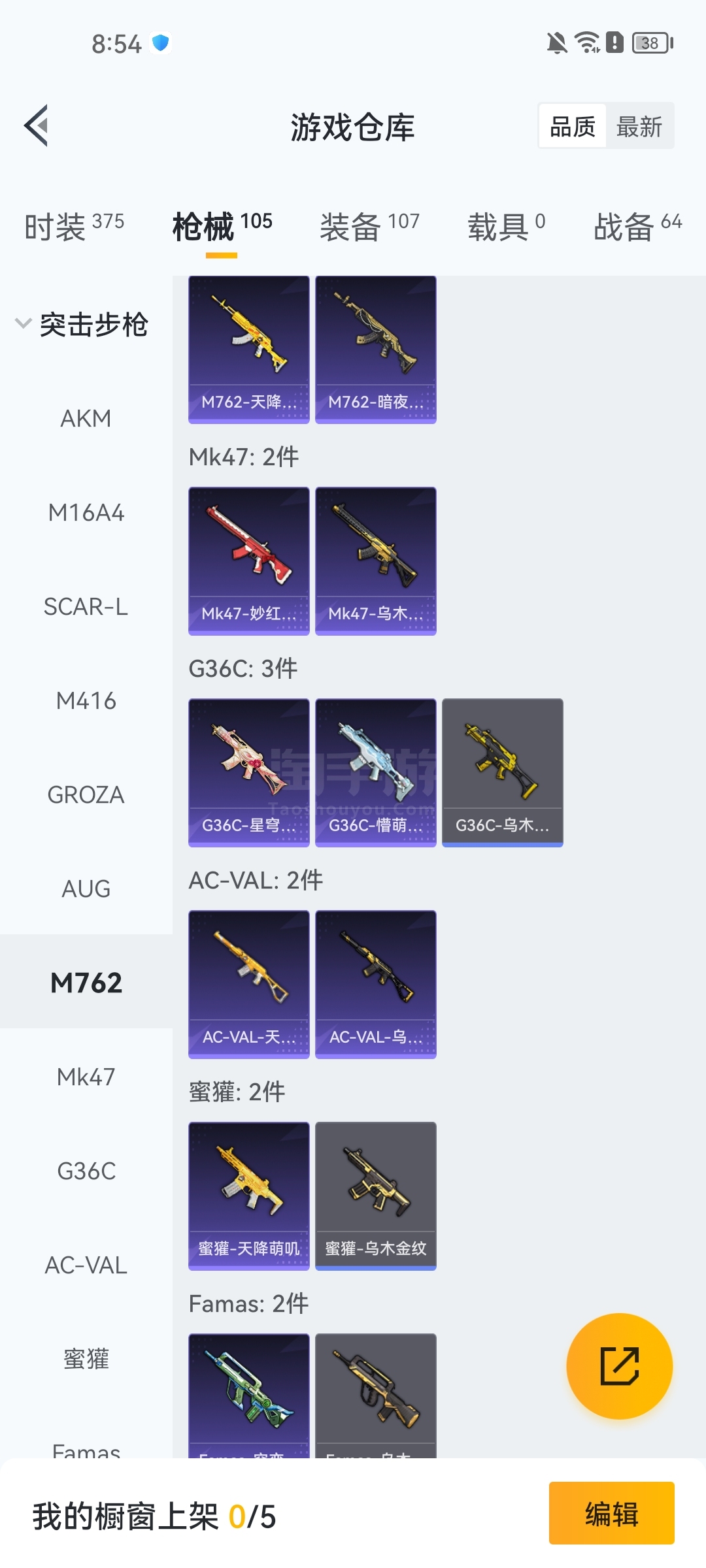Sort by 品质
706x1568 pixels.
point(573,127)
